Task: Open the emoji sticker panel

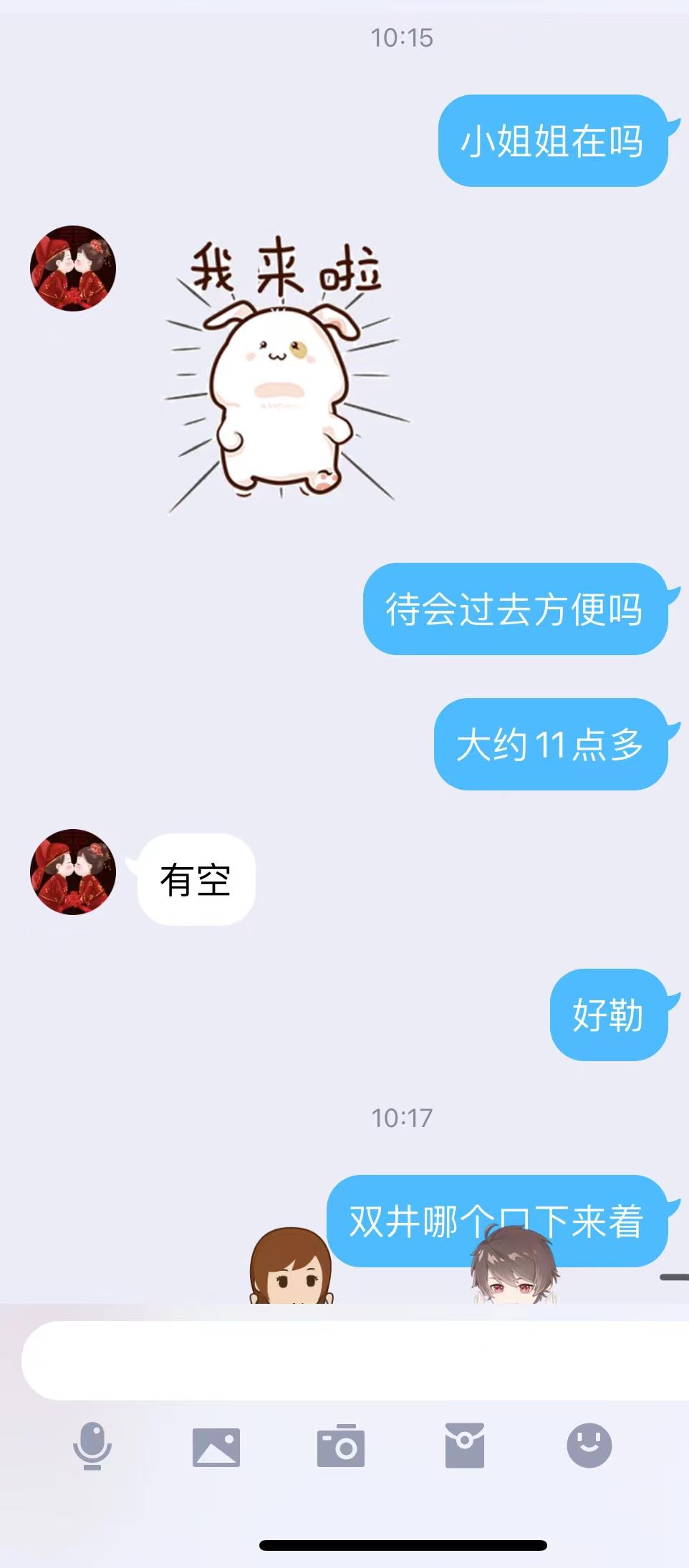Action: coord(589,1445)
